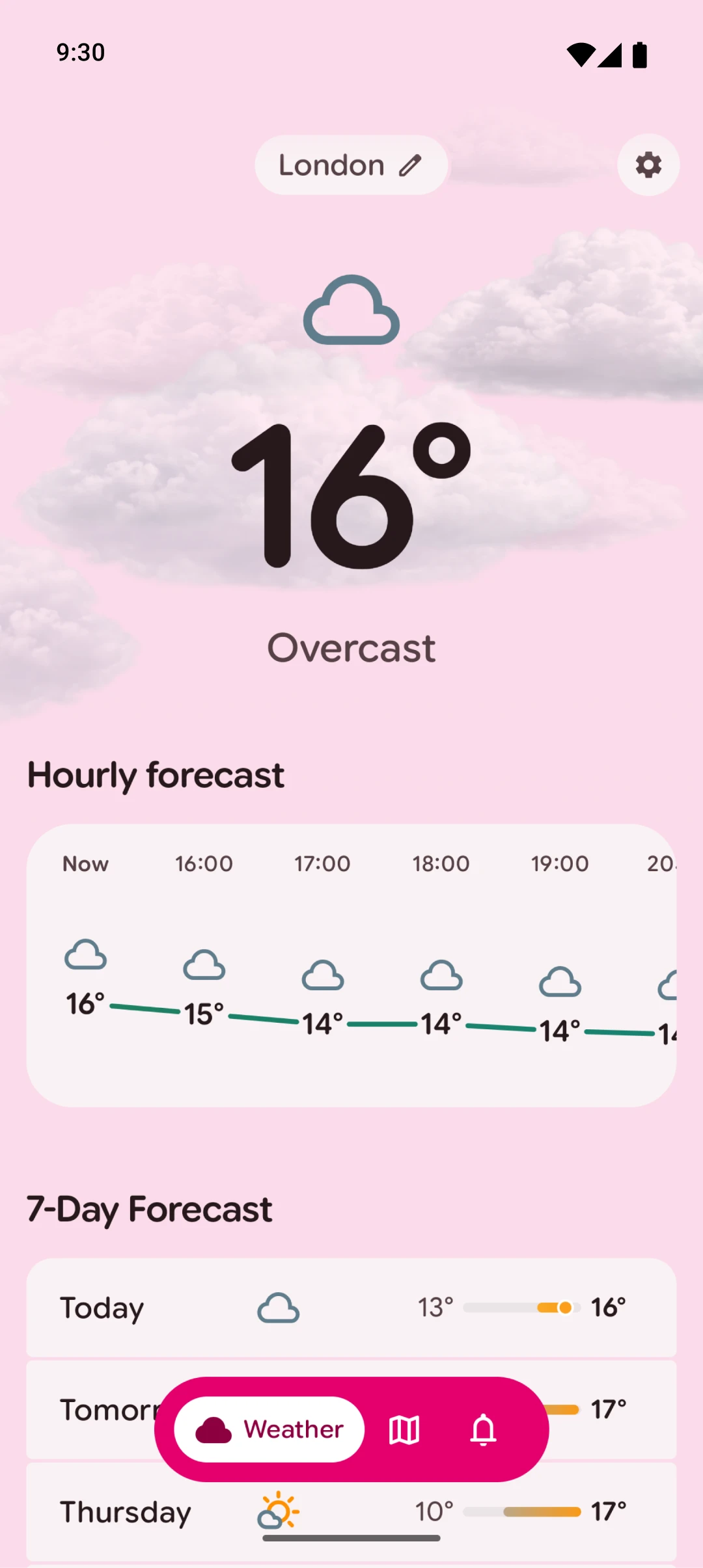Click the overcast cloud icon above the temperature
Screen dimensions: 703x1568
[351, 310]
